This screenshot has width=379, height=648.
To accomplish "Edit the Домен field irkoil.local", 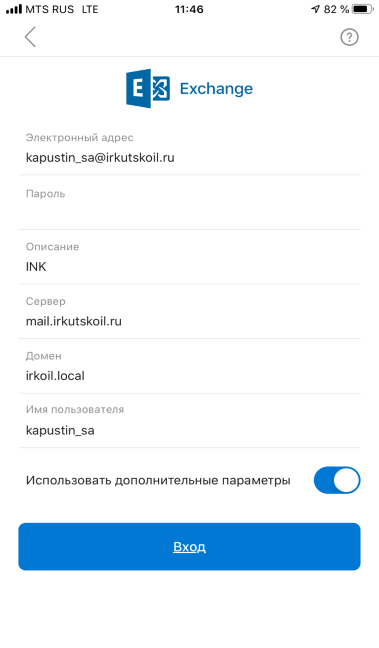I will pyautogui.click(x=189, y=367).
